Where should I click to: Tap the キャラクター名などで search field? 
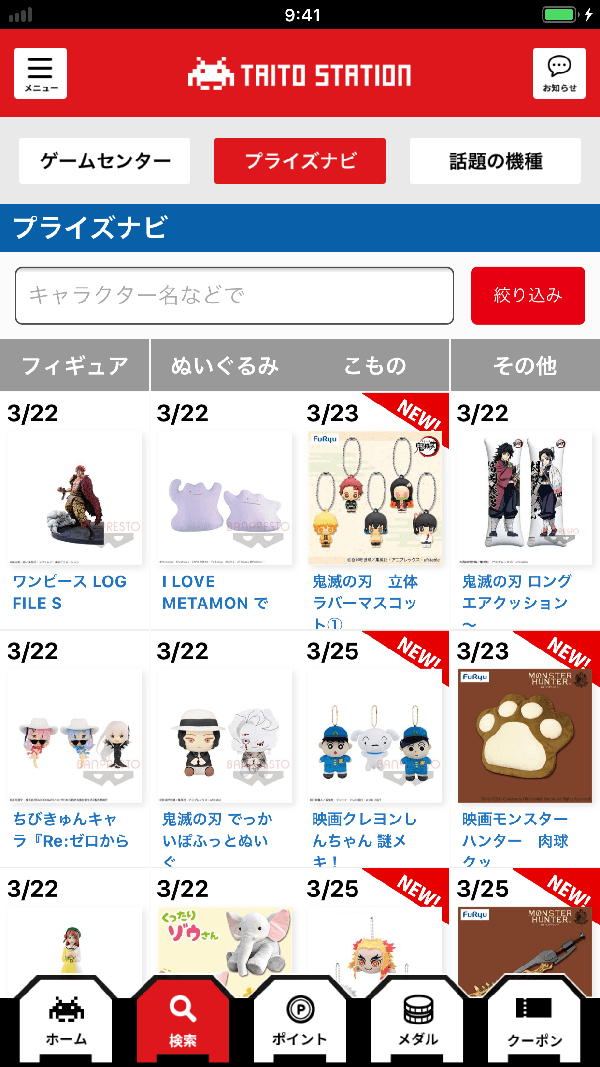click(234, 296)
